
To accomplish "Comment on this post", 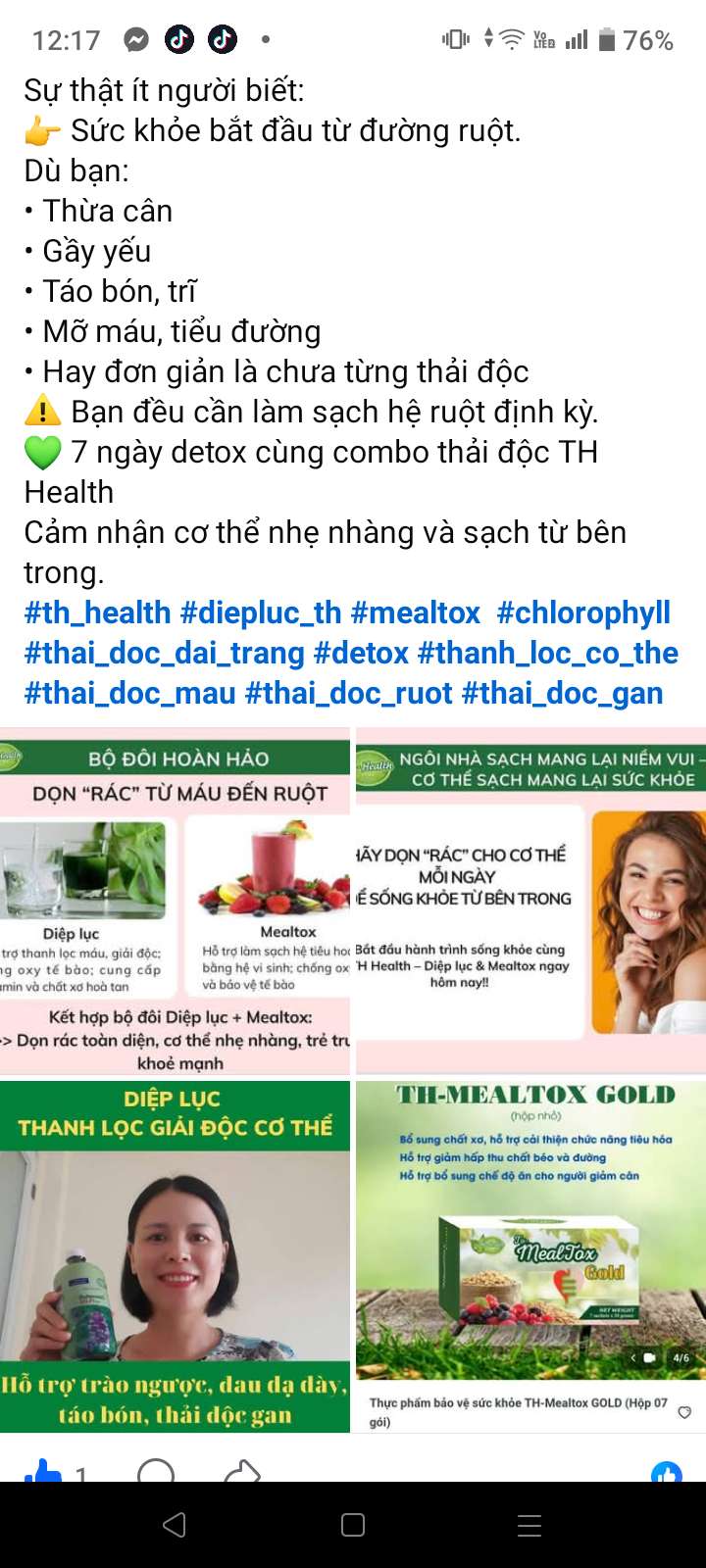I will [156, 1468].
